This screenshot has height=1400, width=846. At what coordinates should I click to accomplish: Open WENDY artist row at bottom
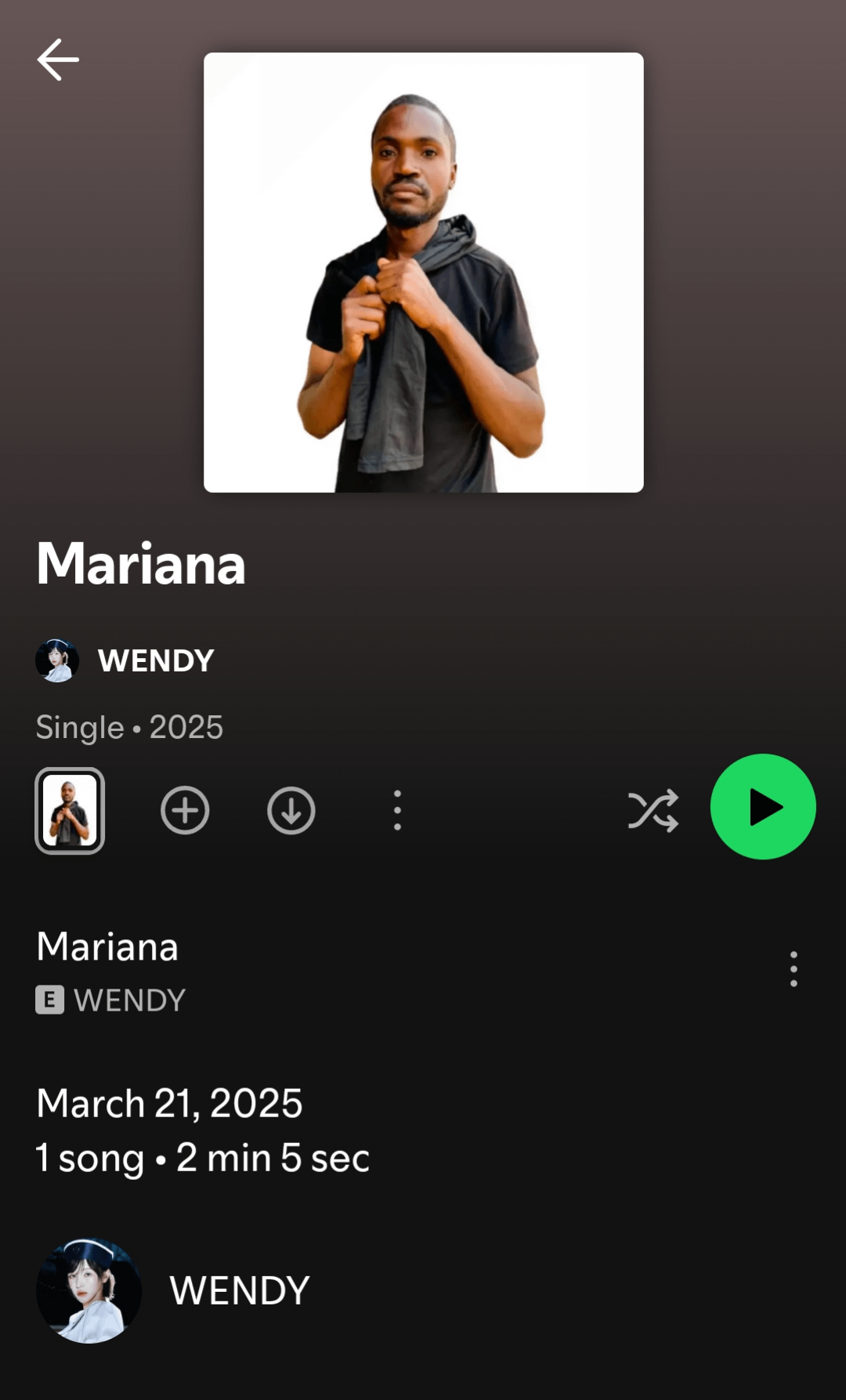coord(239,1290)
